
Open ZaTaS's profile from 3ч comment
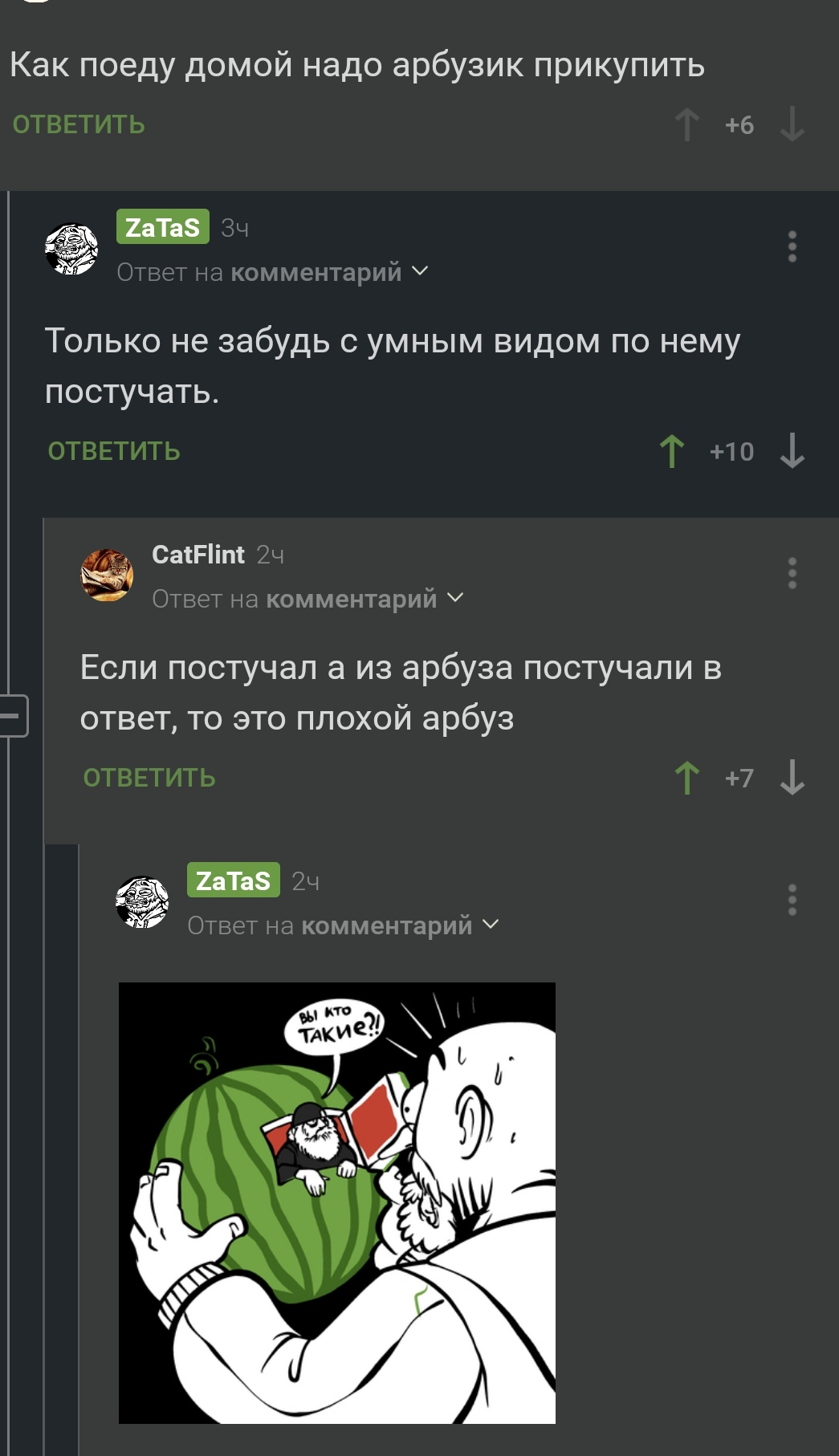pos(163,227)
